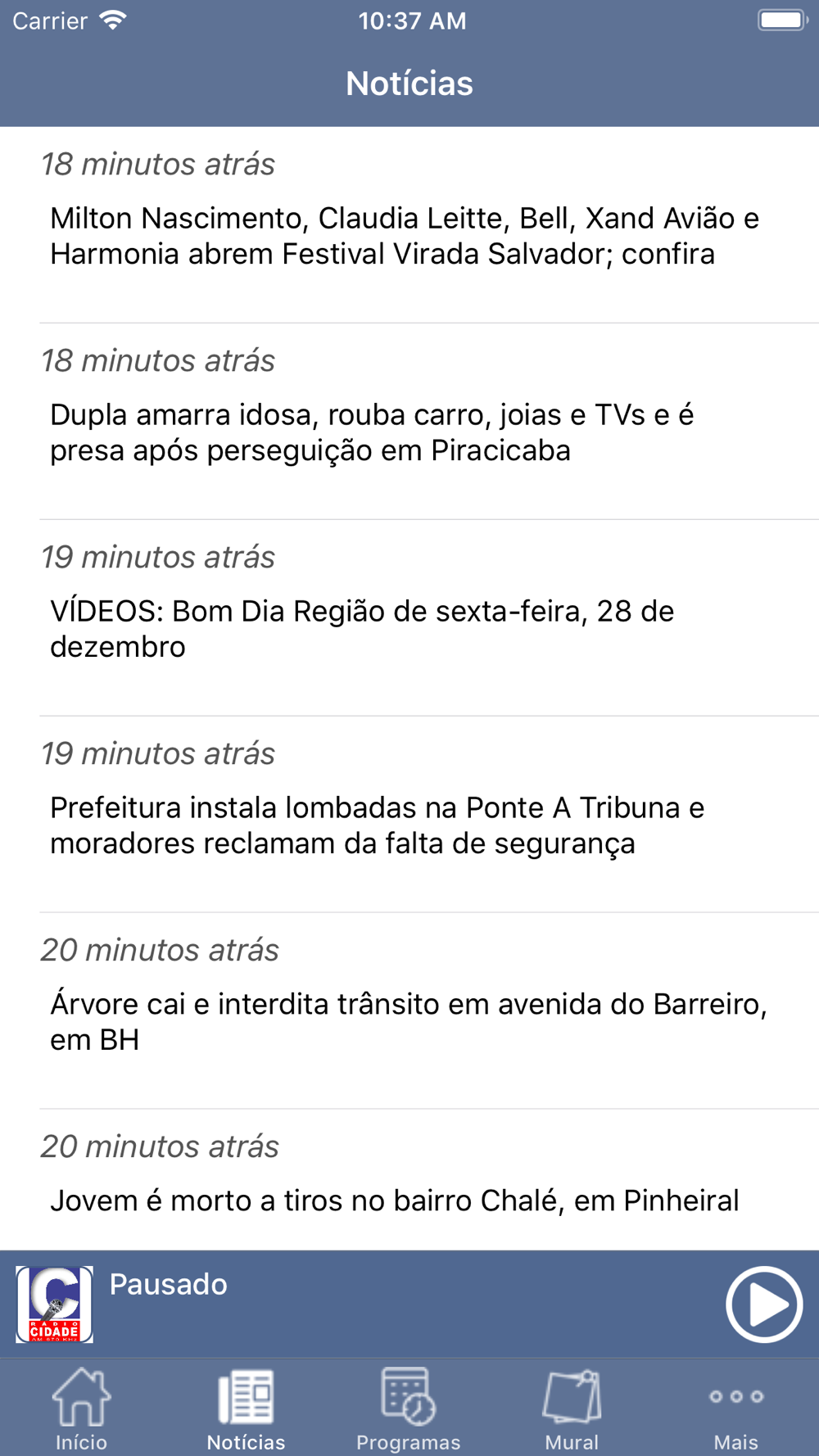Open the Mais menu tab
Screen dimensions: 819x1456
point(736,1409)
